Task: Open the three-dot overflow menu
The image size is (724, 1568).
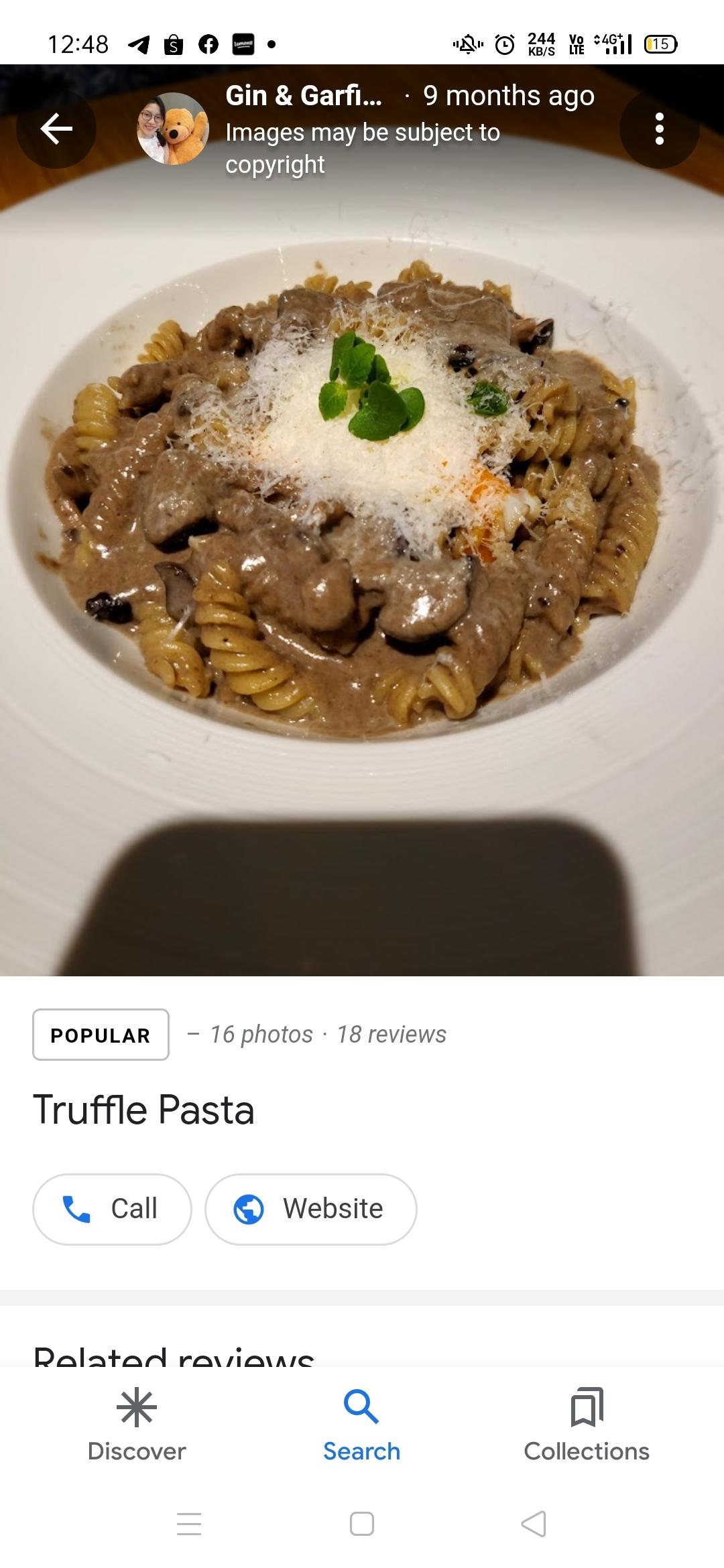Action: pos(659,129)
